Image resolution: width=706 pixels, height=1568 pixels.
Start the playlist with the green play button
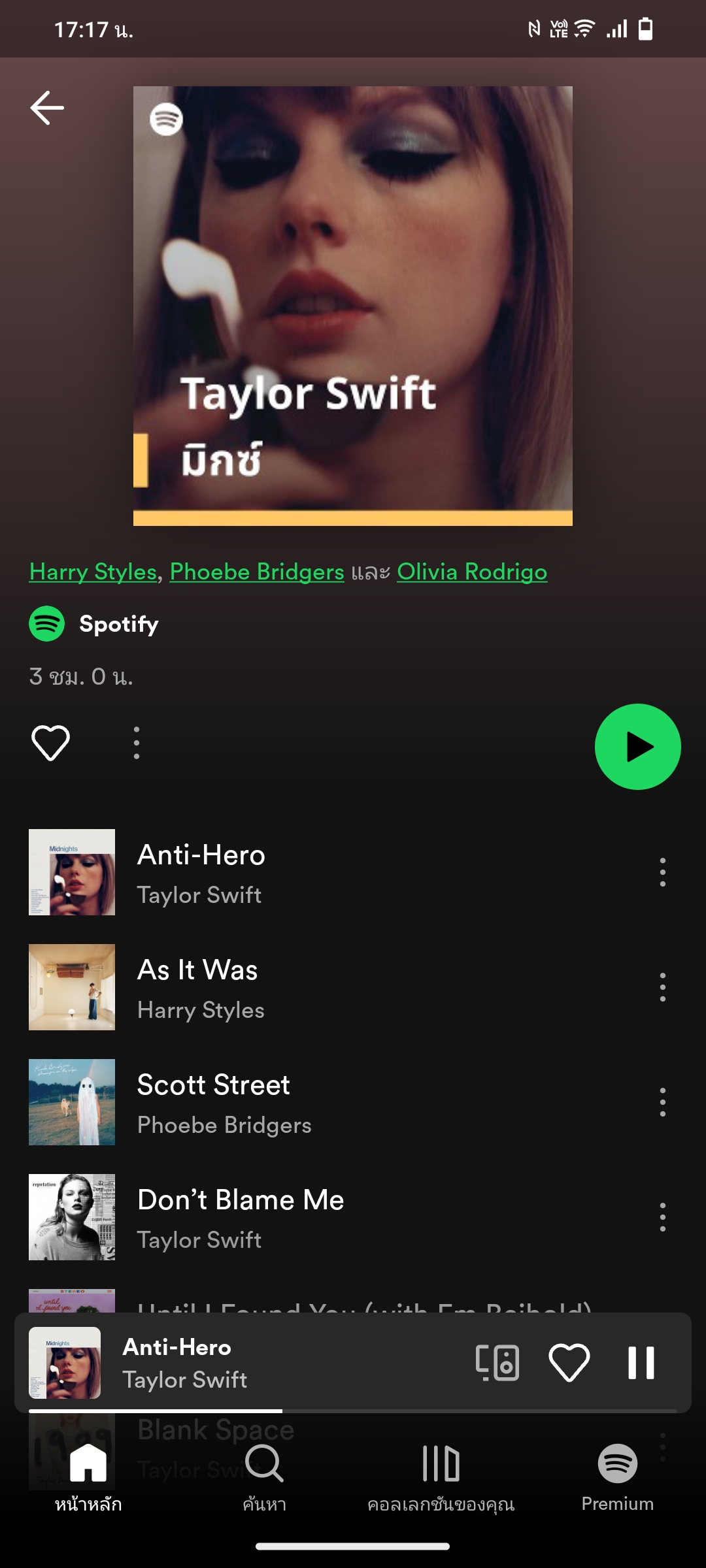(x=637, y=747)
